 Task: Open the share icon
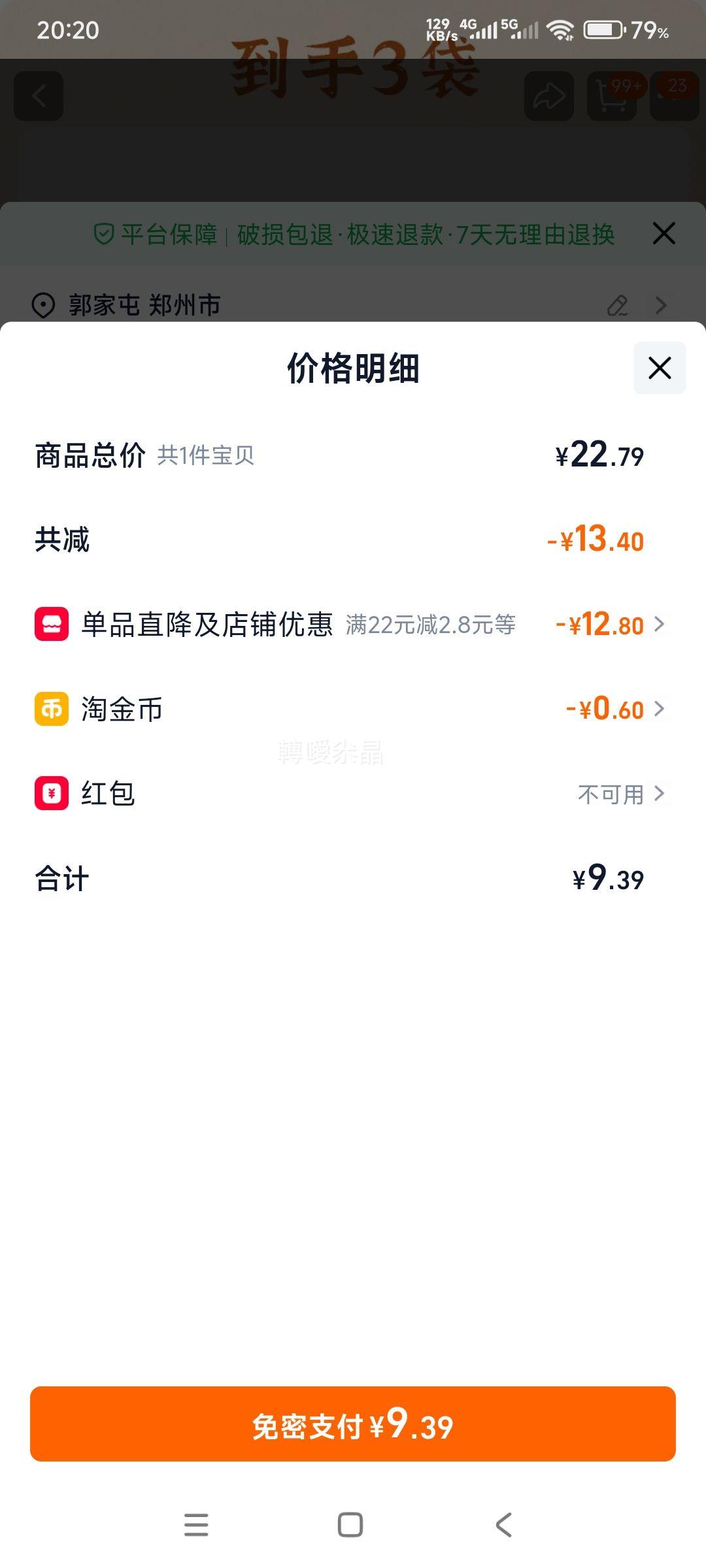tap(548, 96)
